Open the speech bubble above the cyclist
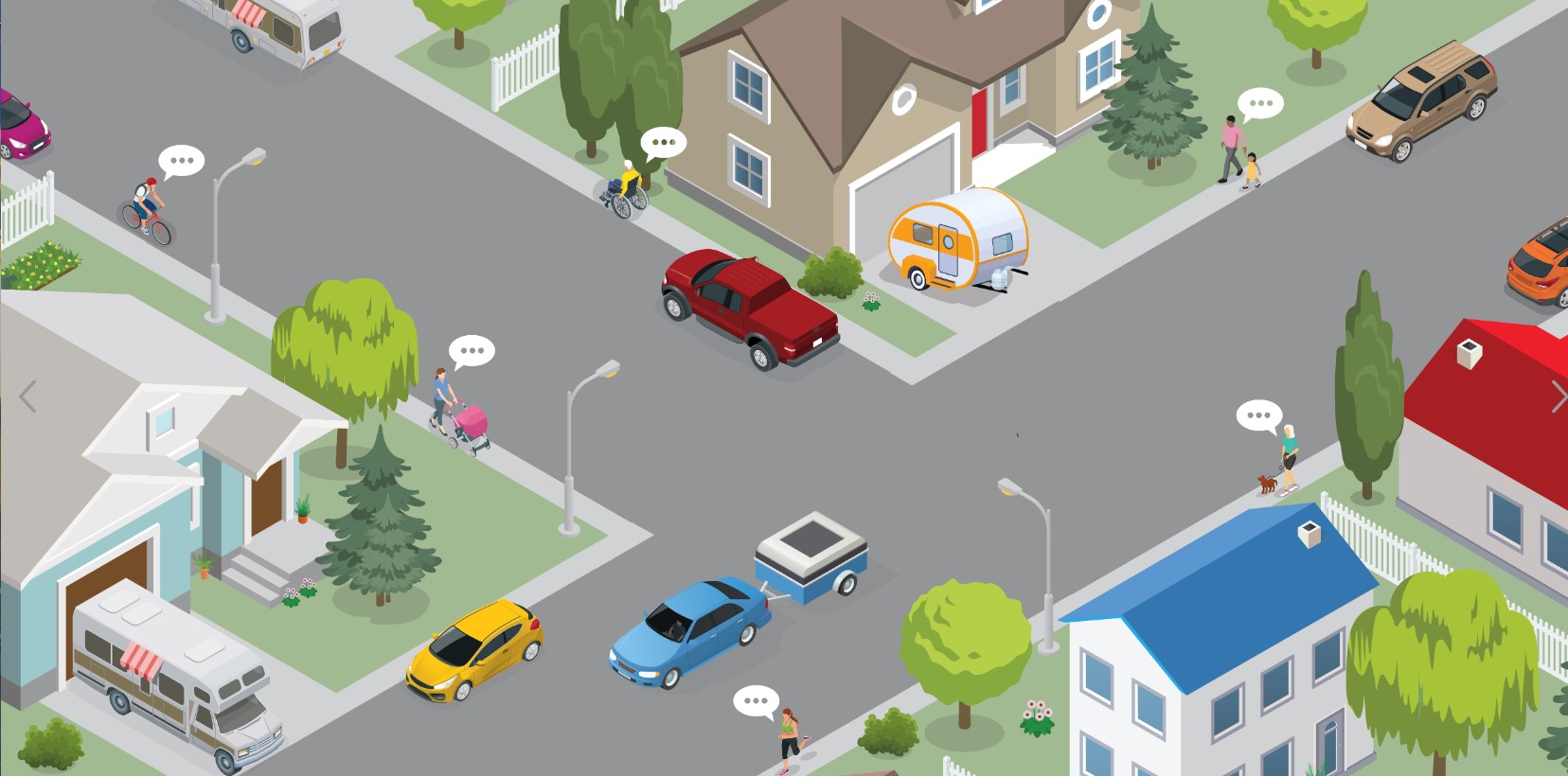Image resolution: width=1568 pixels, height=776 pixels. (181, 160)
